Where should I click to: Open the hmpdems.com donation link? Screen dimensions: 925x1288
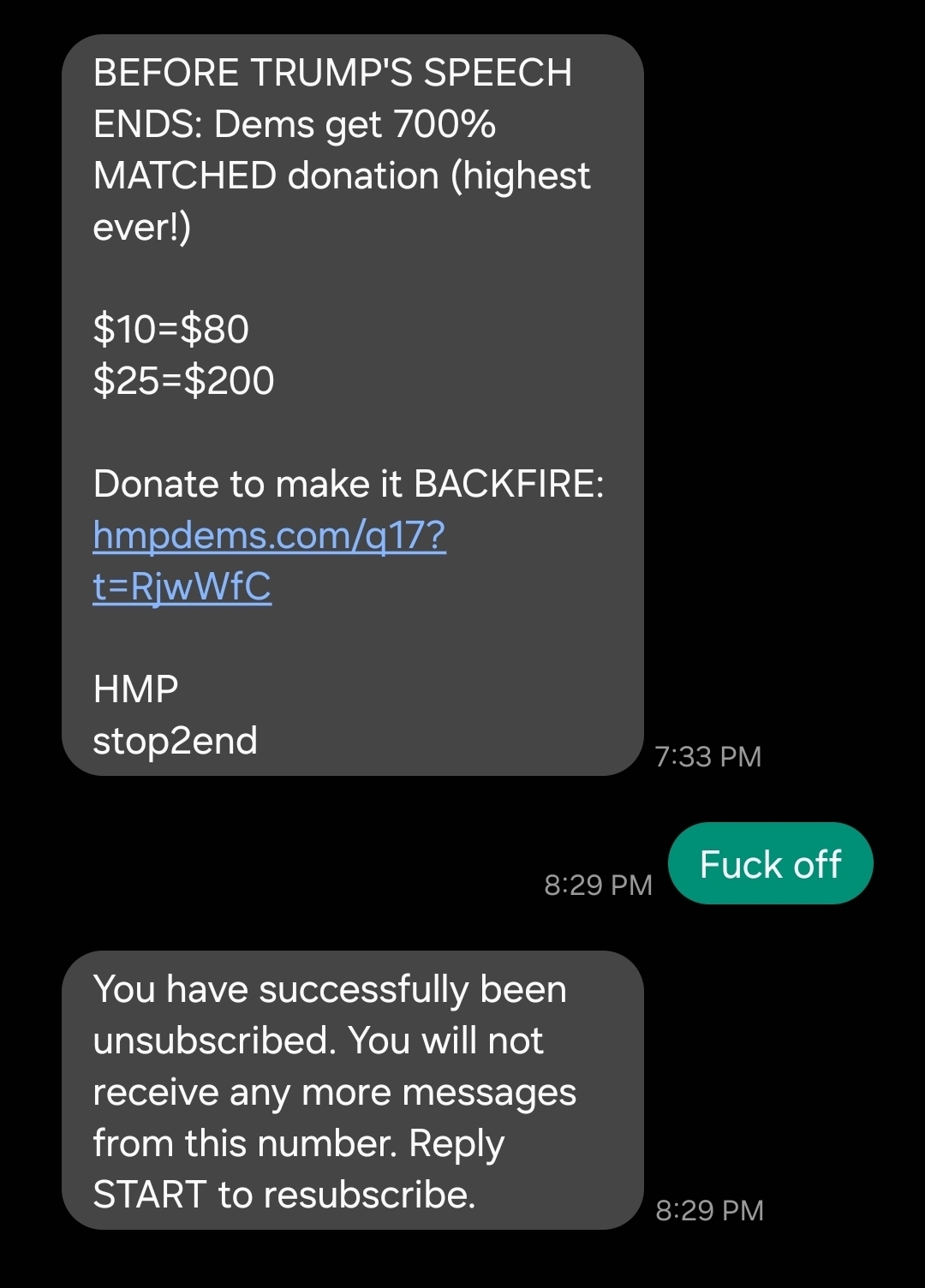[x=269, y=537]
